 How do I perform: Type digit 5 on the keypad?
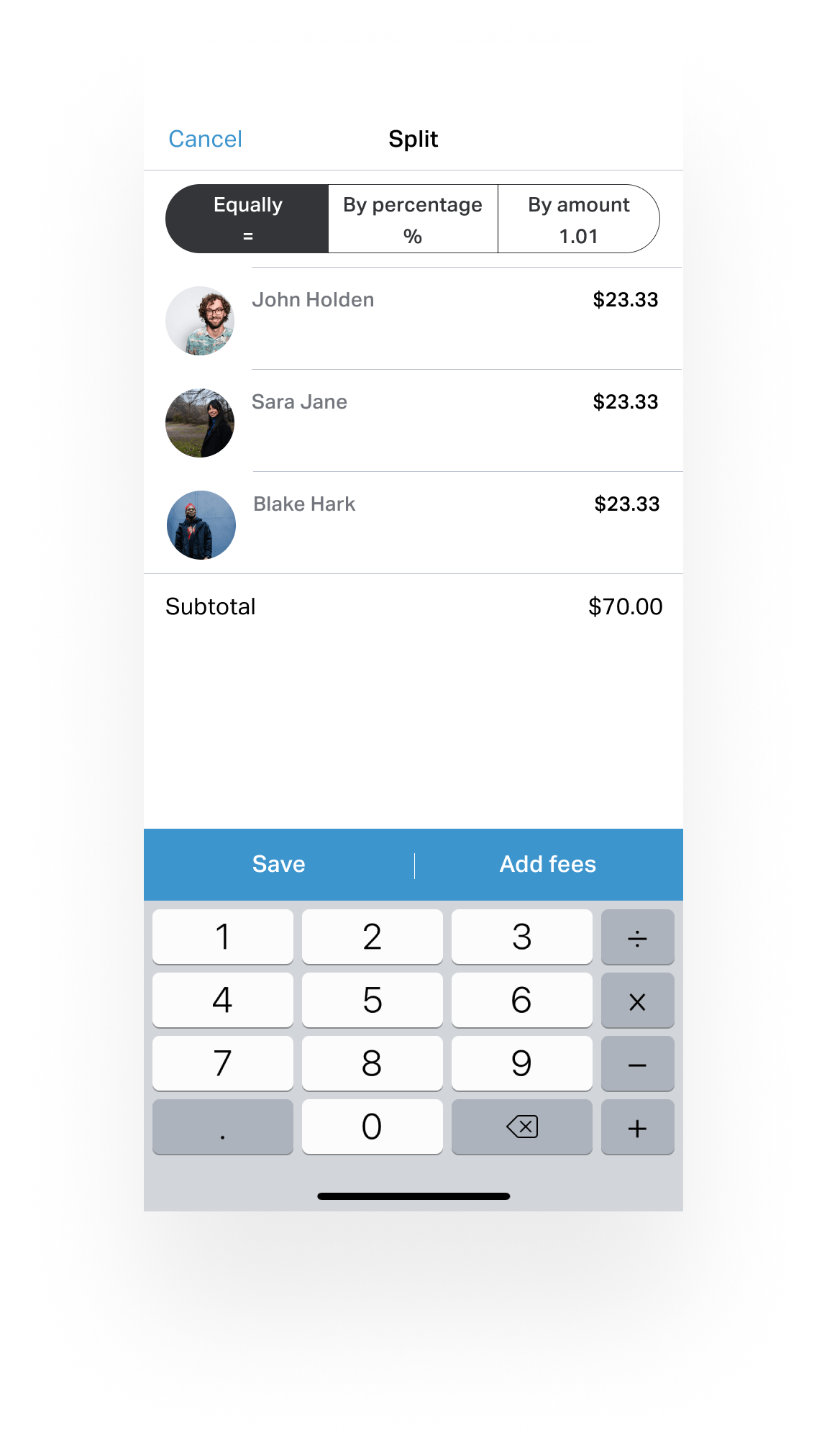coord(372,1000)
